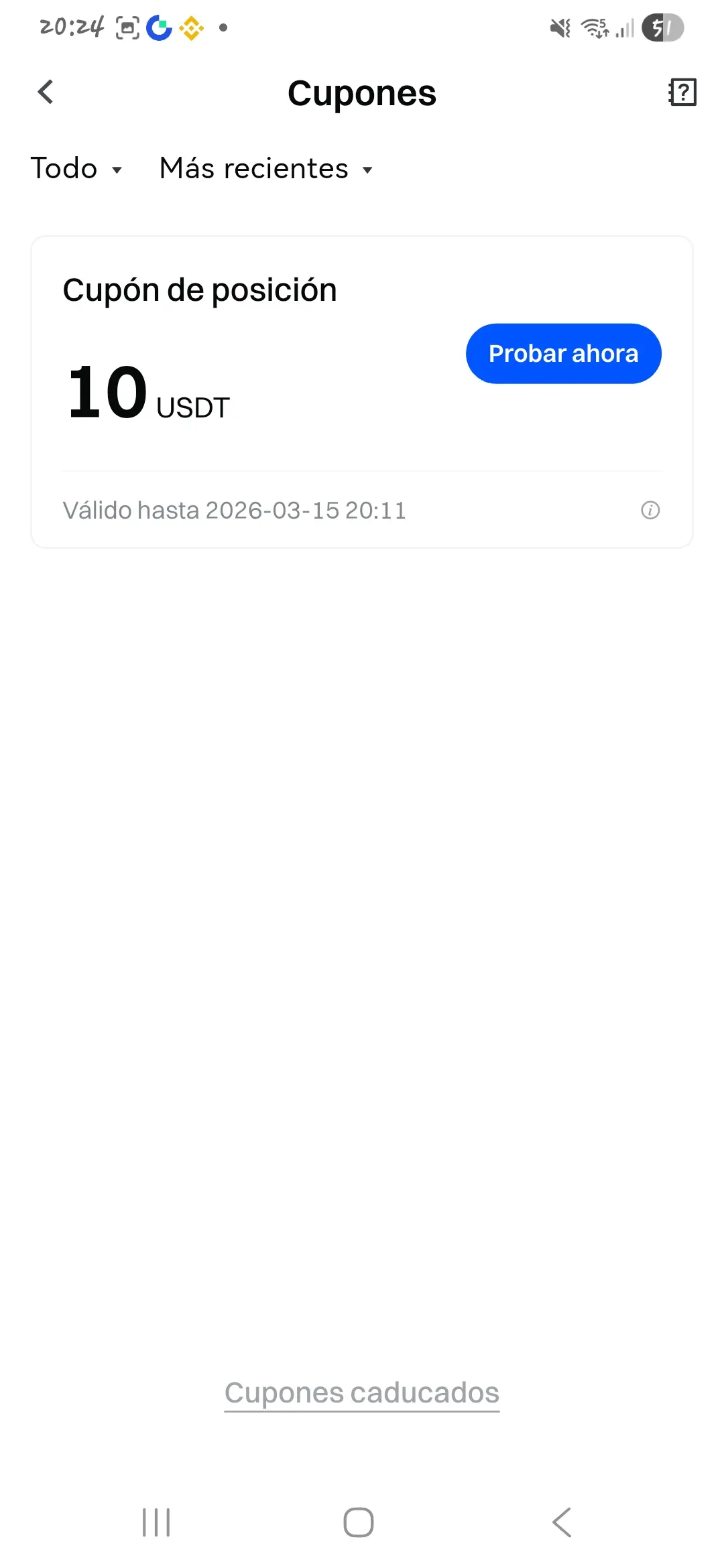The image size is (724, 1568).
Task: Open the help question mark icon
Action: [x=682, y=92]
